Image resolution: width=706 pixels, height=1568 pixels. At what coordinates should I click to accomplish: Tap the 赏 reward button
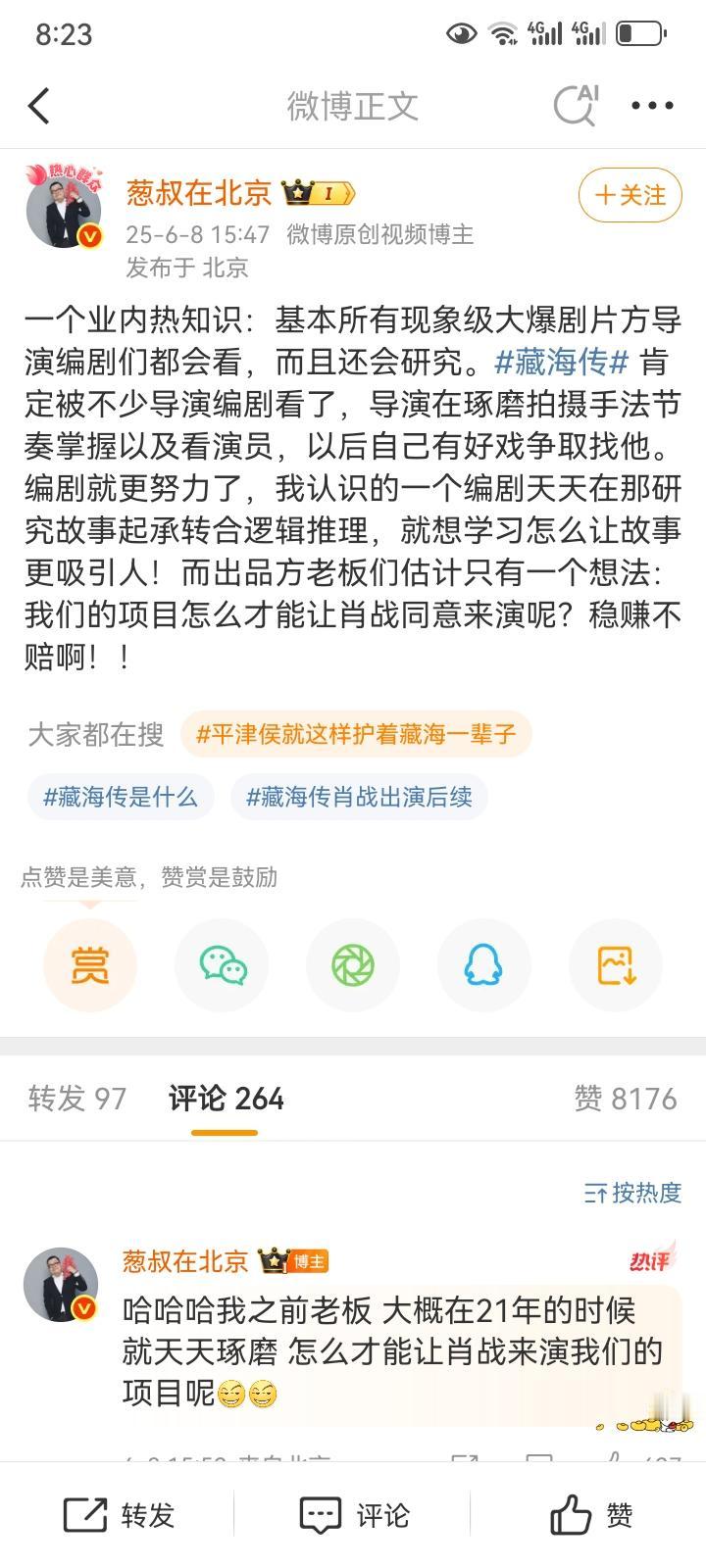tap(89, 965)
